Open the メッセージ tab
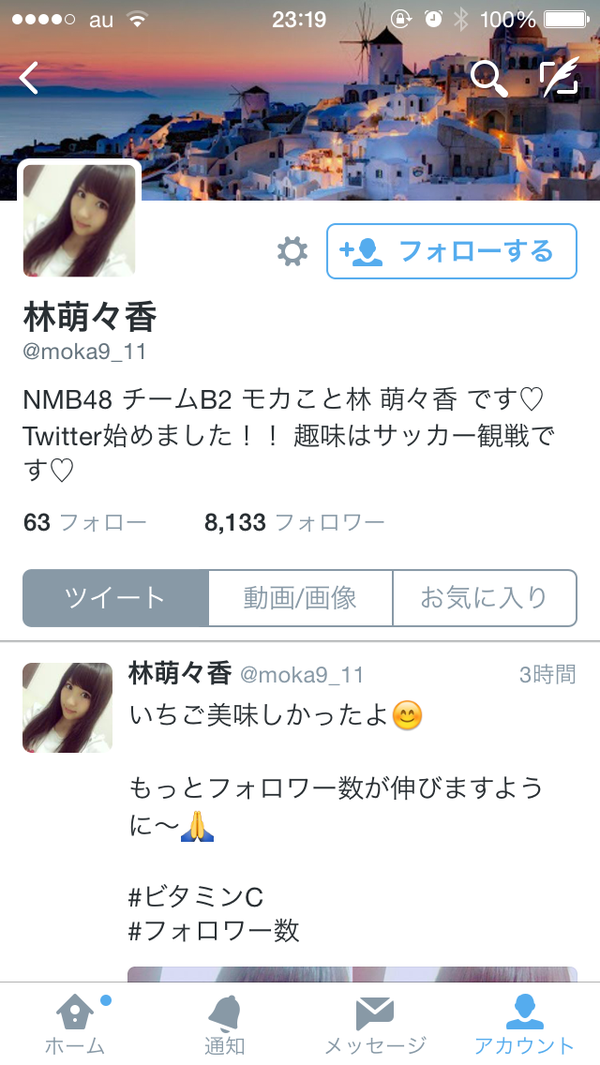The image size is (600, 1065). [x=375, y=1024]
